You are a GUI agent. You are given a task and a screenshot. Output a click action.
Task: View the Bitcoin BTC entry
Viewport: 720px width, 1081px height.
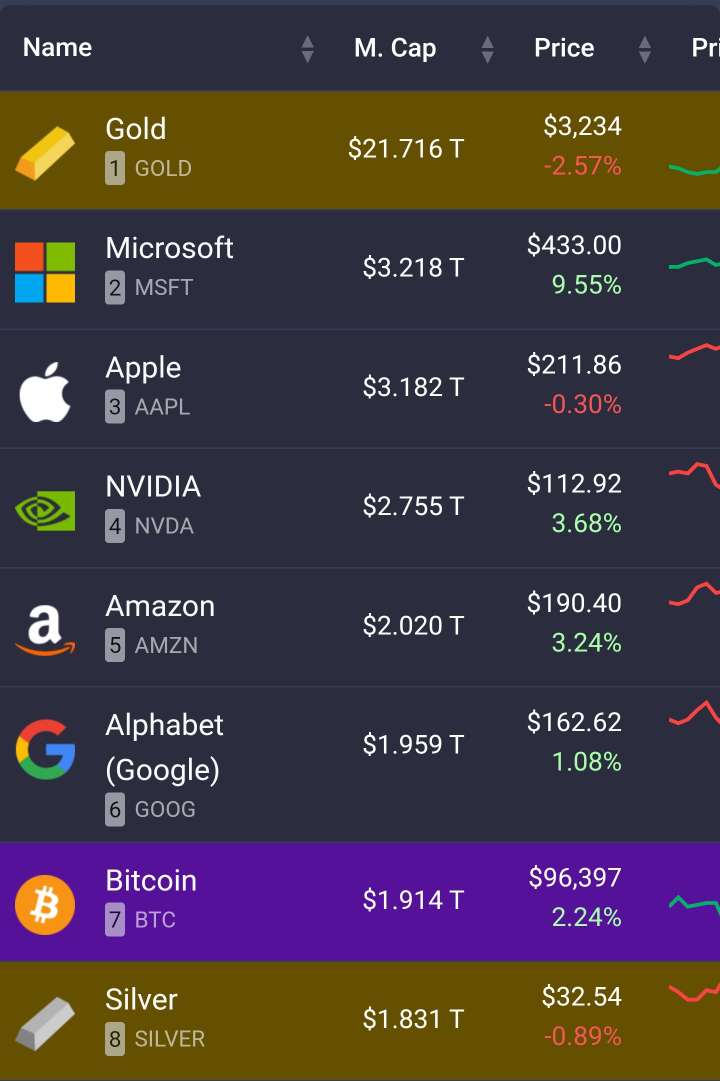[x=151, y=881]
